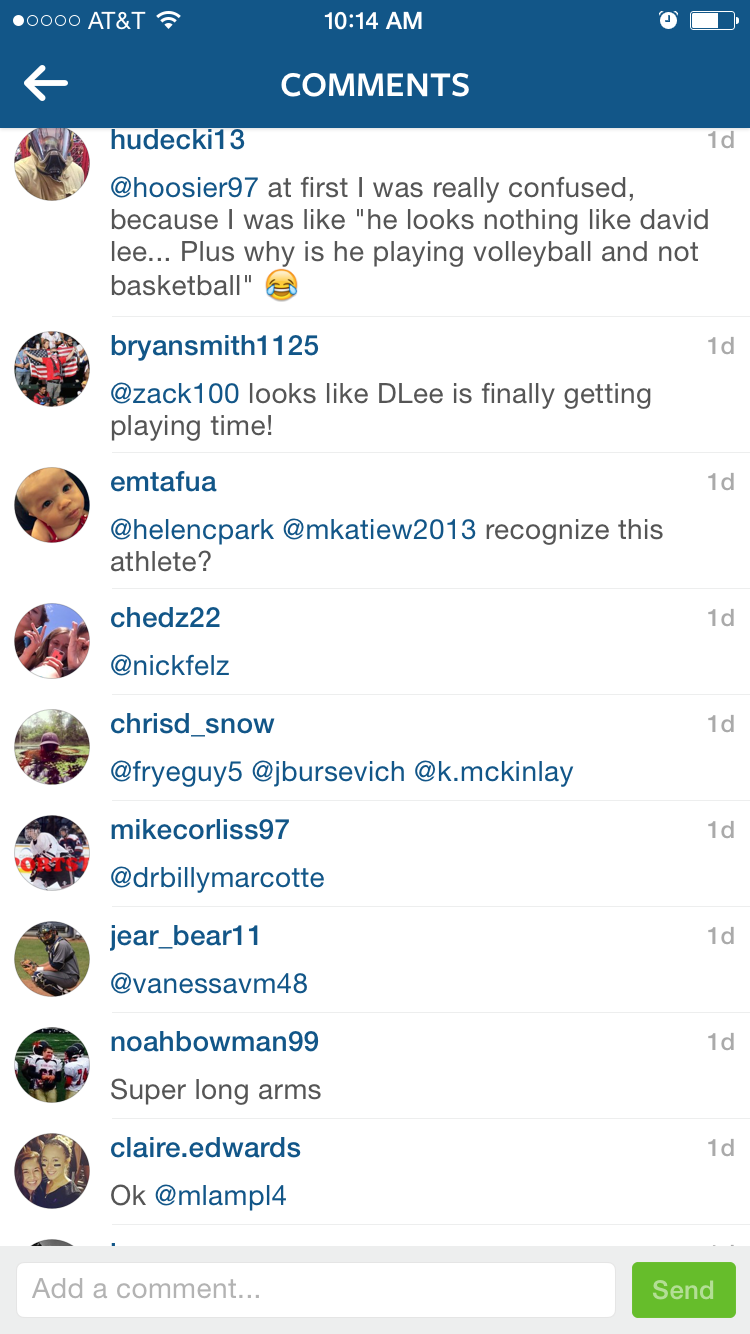This screenshot has height=1334, width=750.
Task: Follow the @nickfelz mention
Action: click(x=169, y=666)
